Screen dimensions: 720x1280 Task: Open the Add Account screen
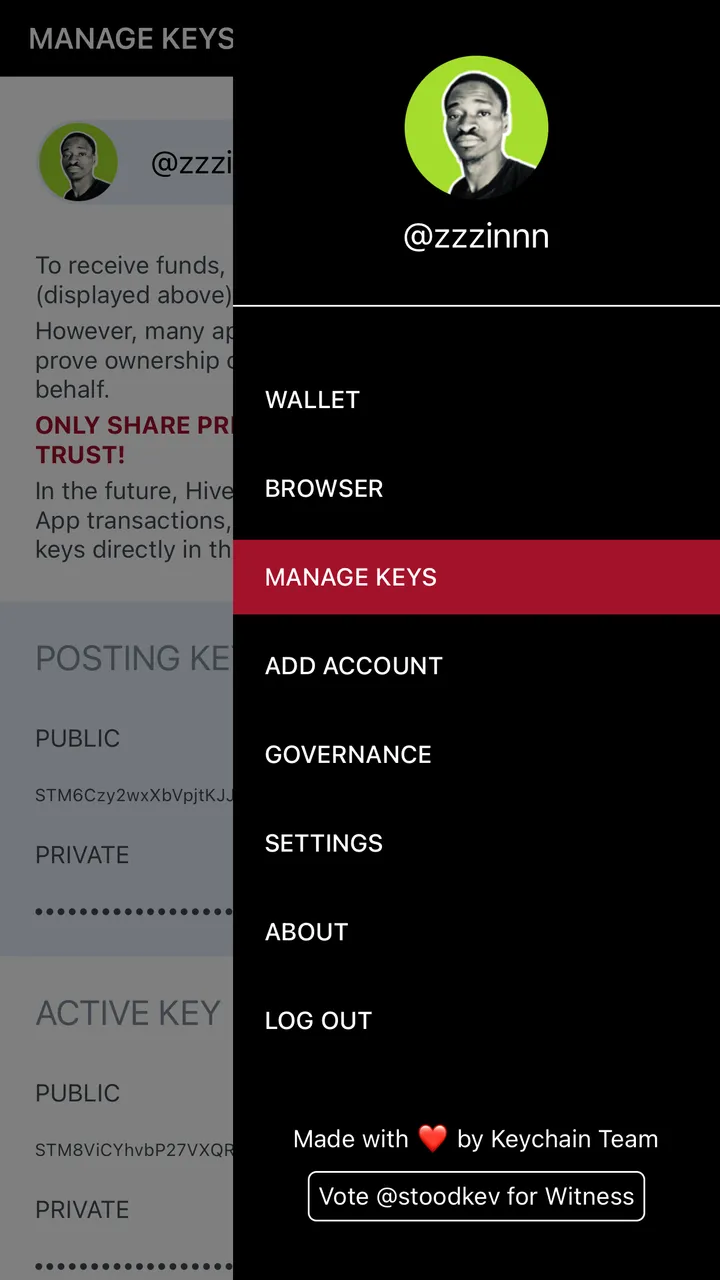point(353,666)
